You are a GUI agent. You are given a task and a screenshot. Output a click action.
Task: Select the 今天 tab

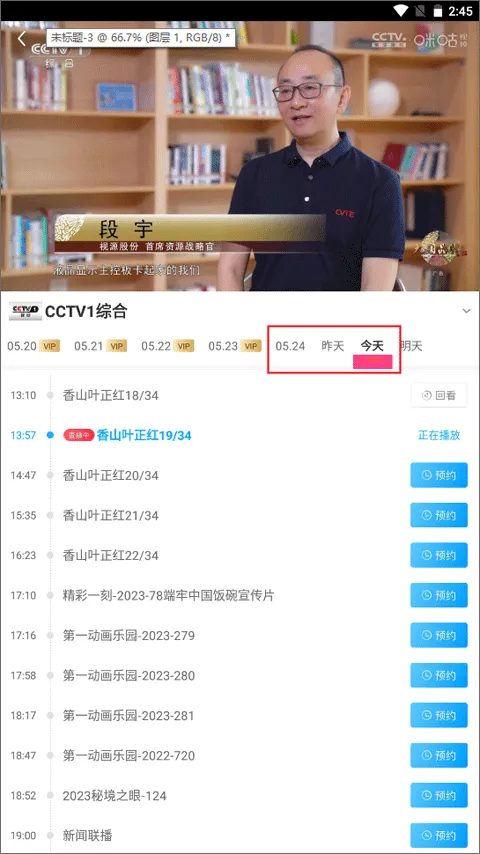[x=372, y=346]
